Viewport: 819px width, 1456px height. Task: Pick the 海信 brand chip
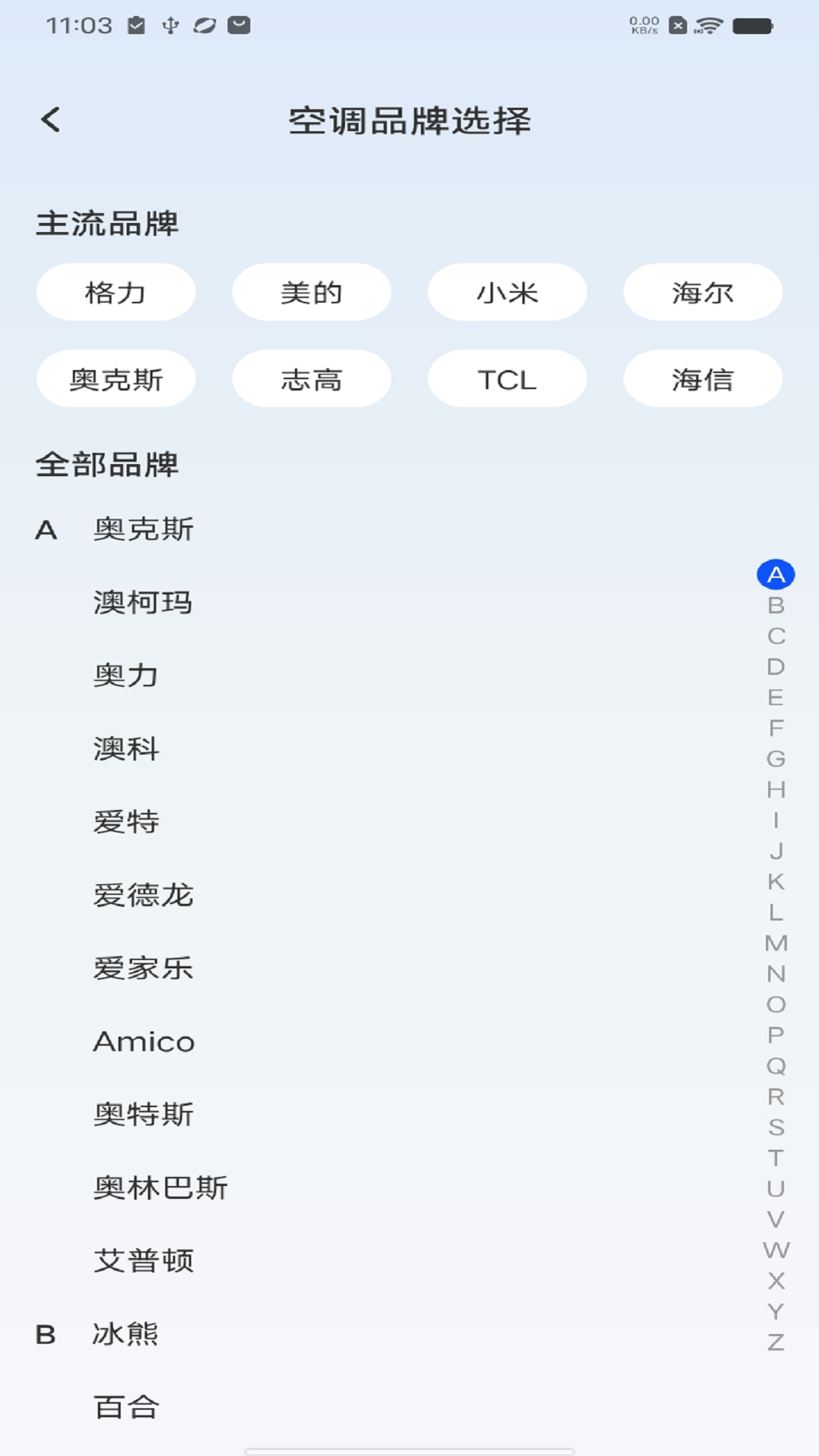tap(703, 379)
